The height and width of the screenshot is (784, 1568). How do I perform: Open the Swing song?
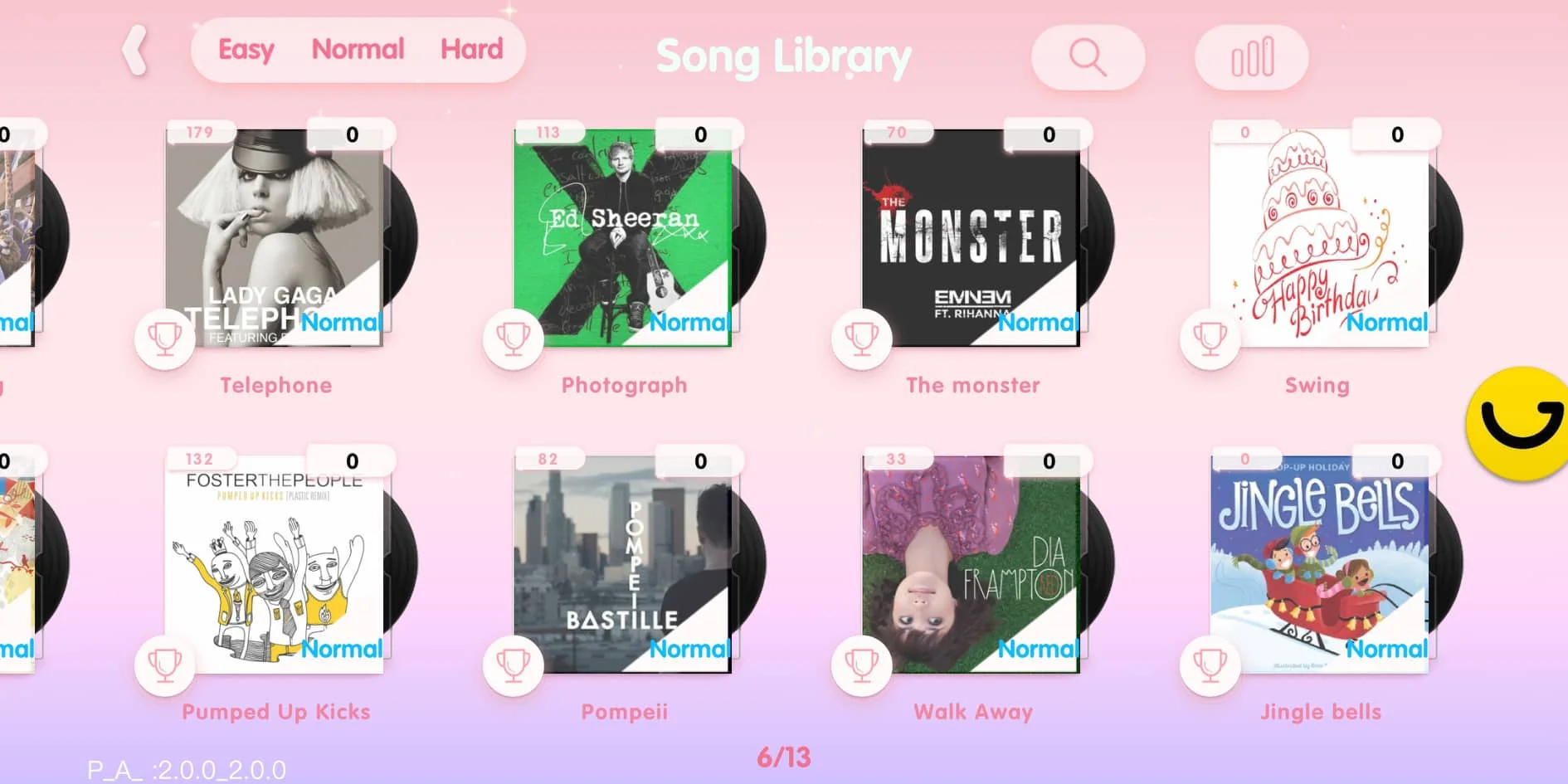coord(1320,236)
